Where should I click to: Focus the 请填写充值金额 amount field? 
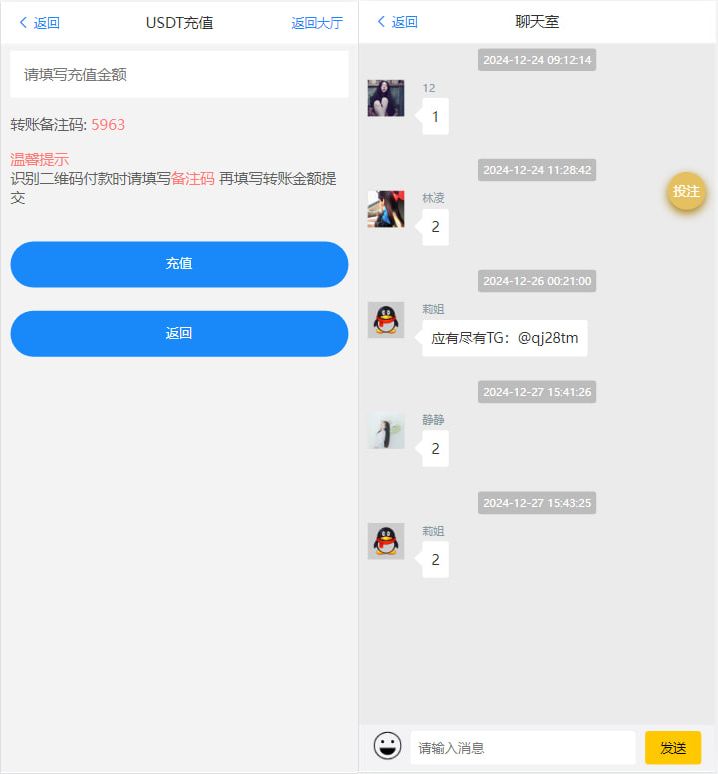[x=179, y=74]
